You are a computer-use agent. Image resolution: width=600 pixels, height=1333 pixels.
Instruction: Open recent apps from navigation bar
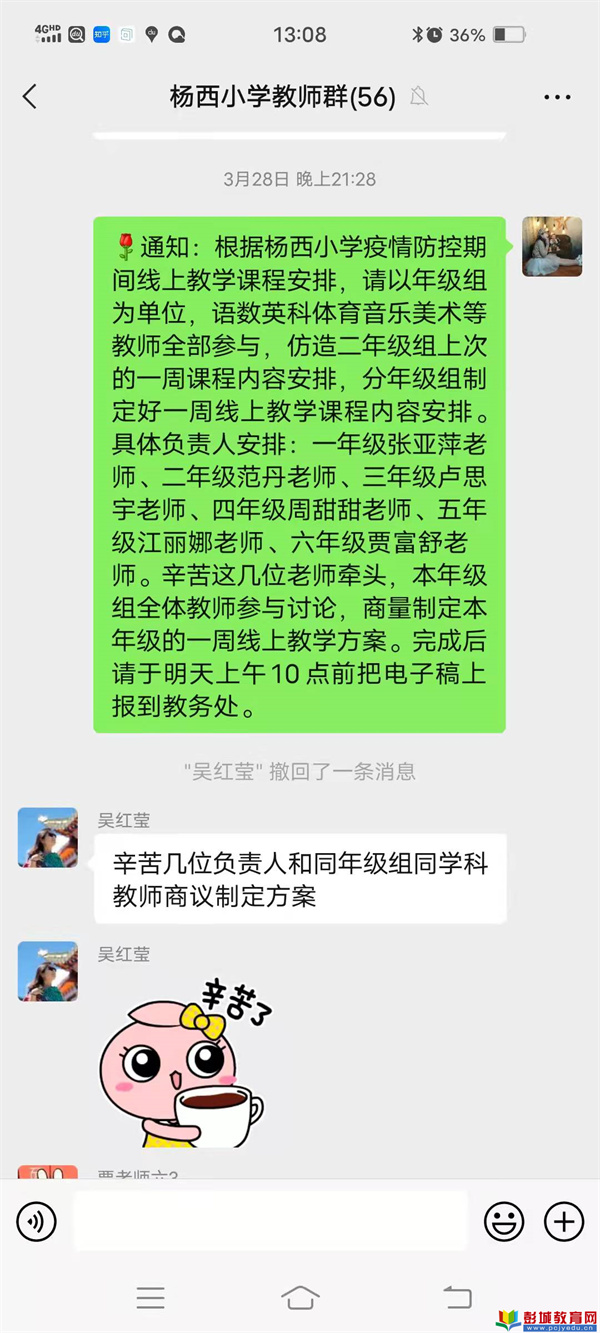click(x=151, y=1298)
